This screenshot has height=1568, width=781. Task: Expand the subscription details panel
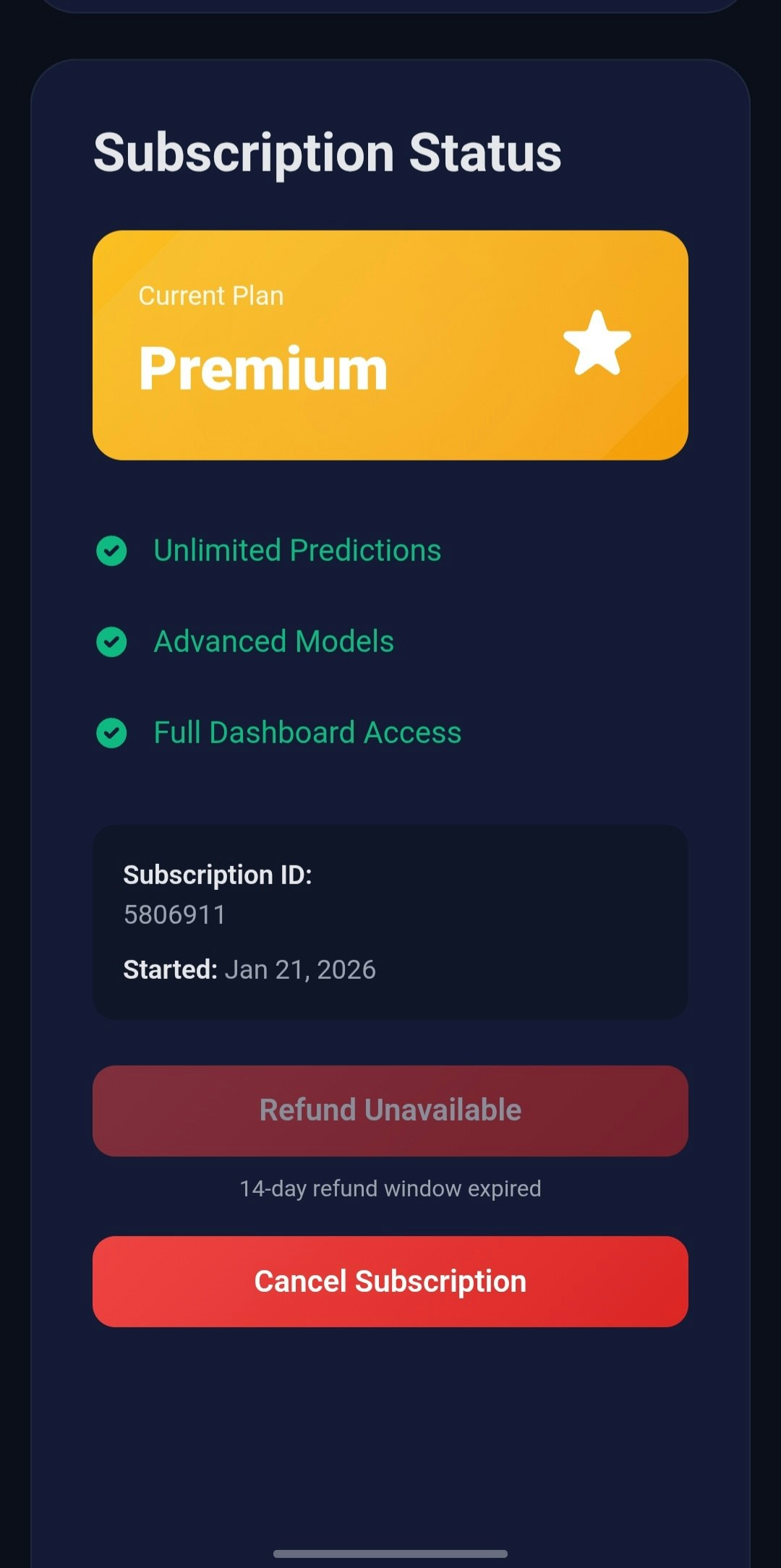coord(390,924)
